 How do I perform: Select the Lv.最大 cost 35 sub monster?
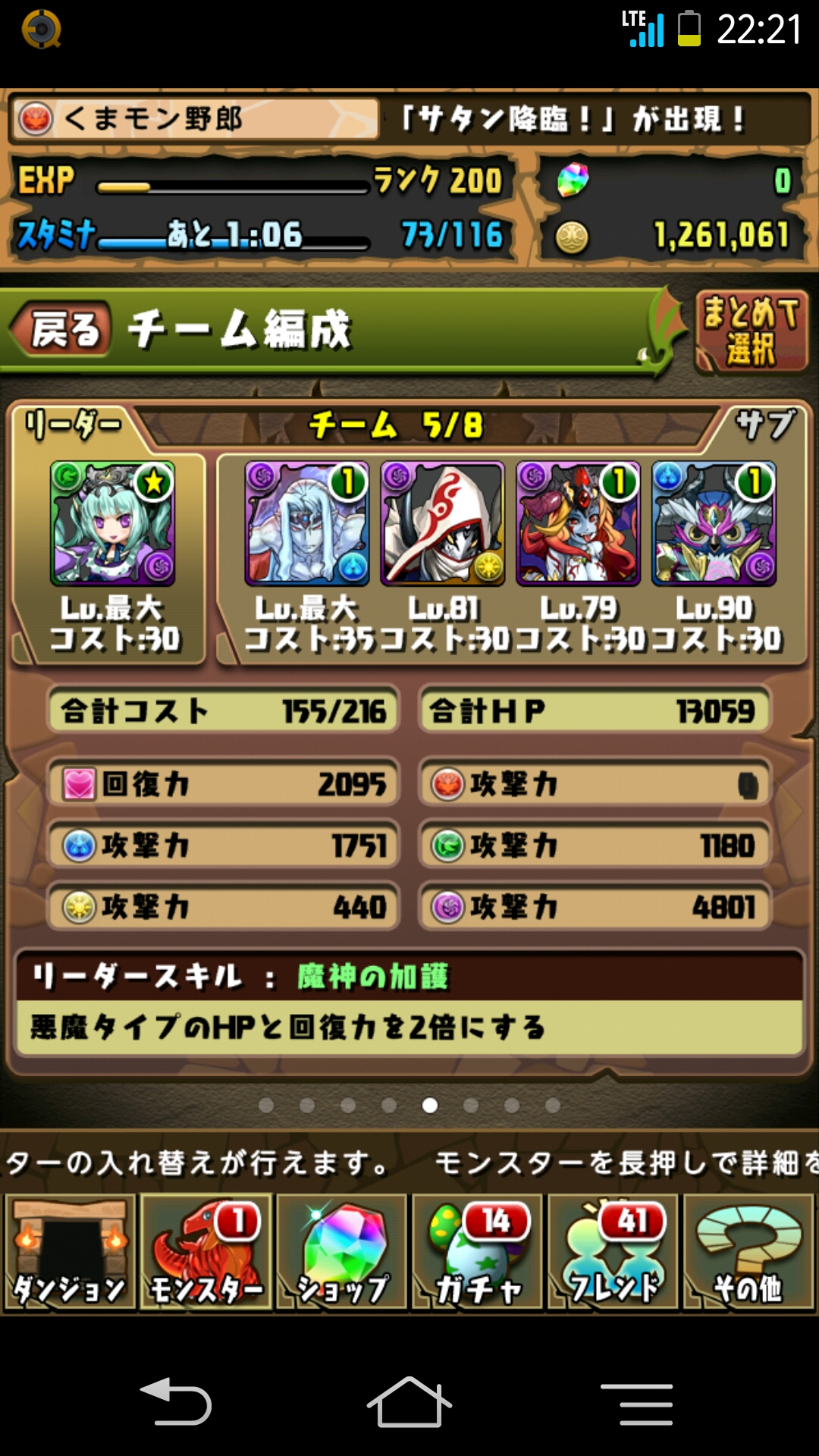point(306,524)
